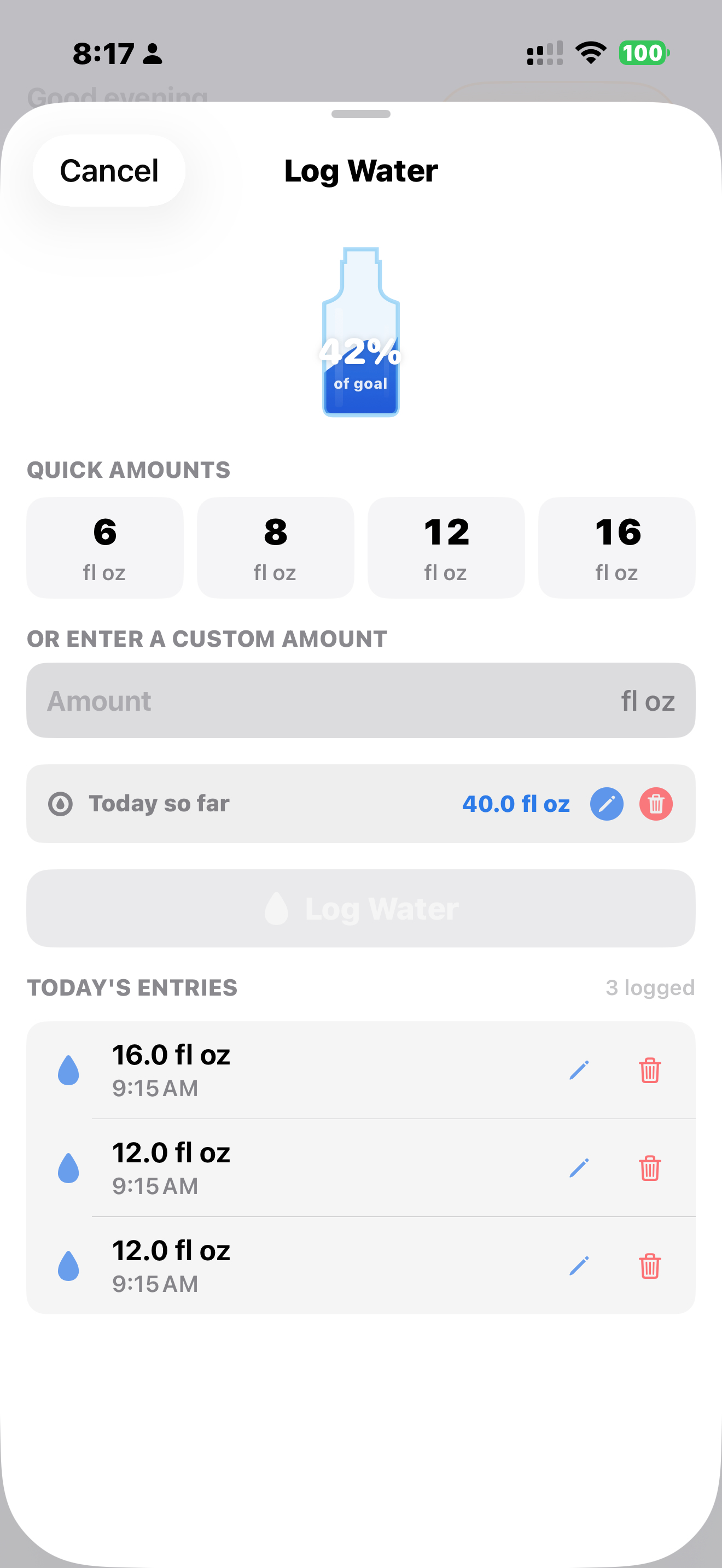The image size is (722, 1568).
Task: Focus the custom Amount field
Action: pos(329,700)
